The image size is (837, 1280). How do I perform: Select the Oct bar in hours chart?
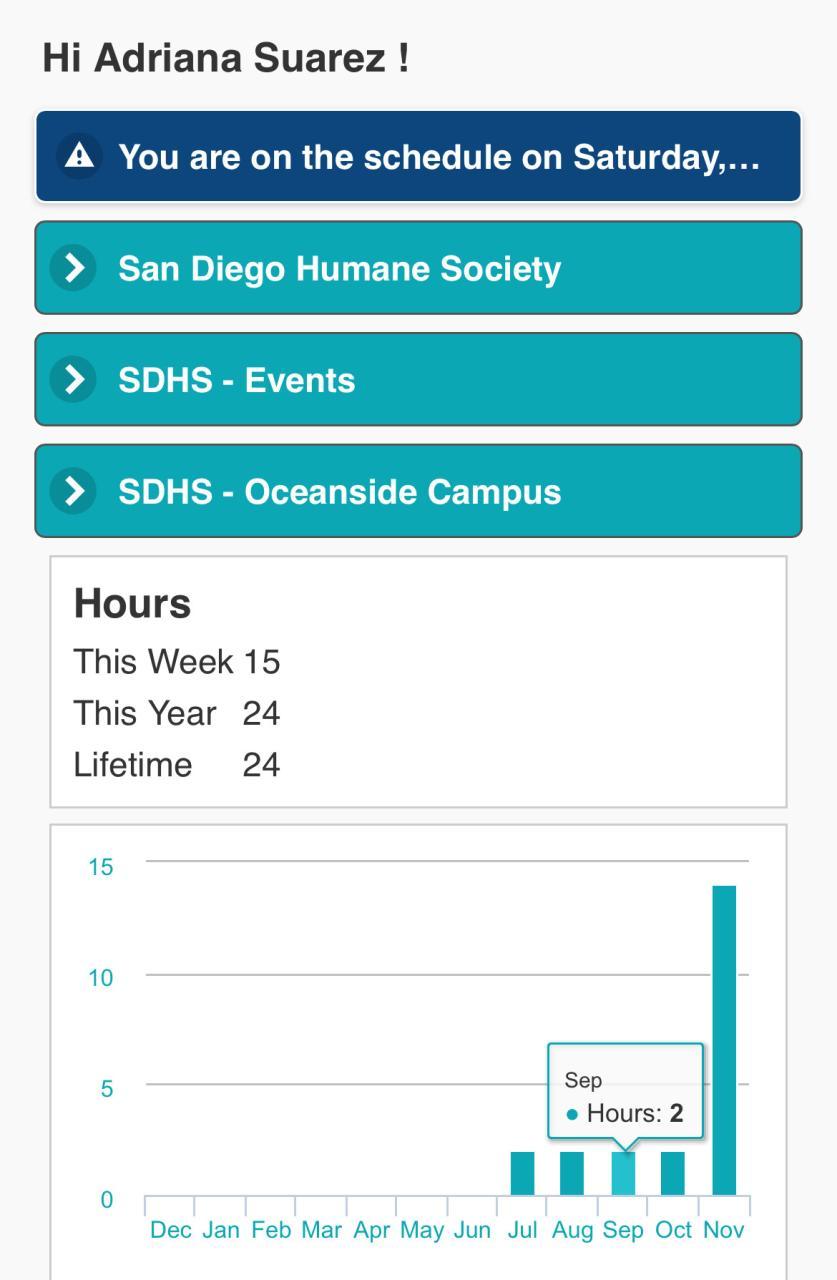[673, 1174]
